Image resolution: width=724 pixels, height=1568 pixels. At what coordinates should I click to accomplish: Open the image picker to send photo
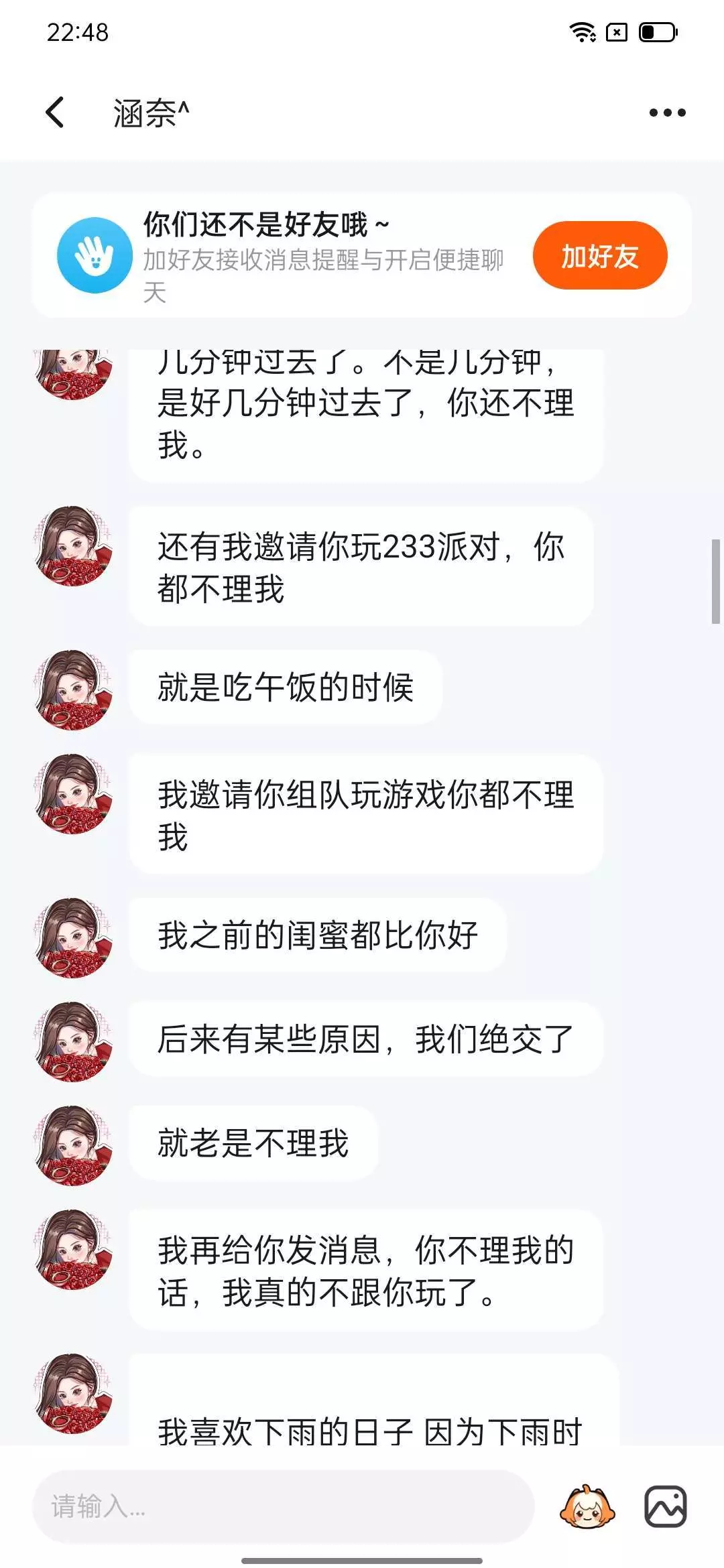(665, 1506)
